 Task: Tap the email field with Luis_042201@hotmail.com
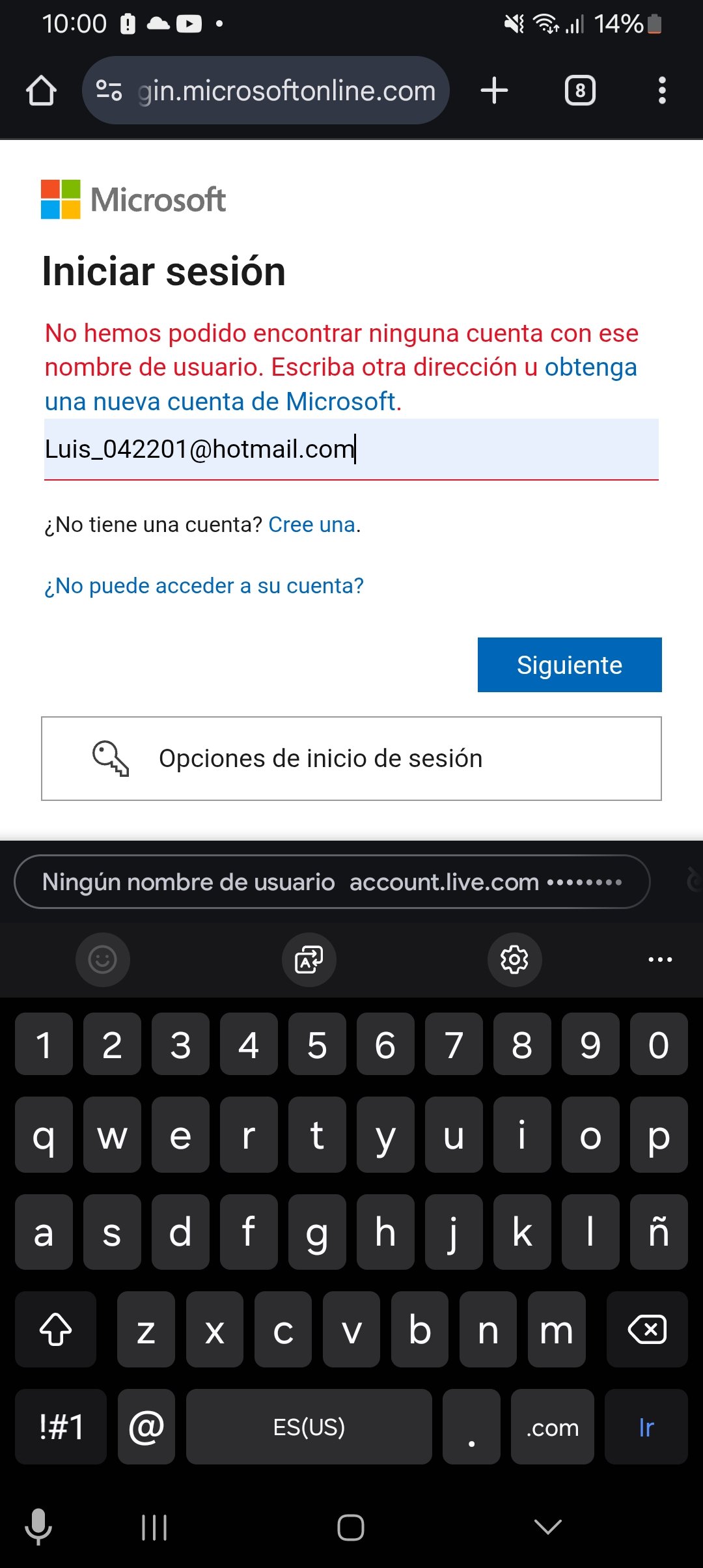point(351,449)
